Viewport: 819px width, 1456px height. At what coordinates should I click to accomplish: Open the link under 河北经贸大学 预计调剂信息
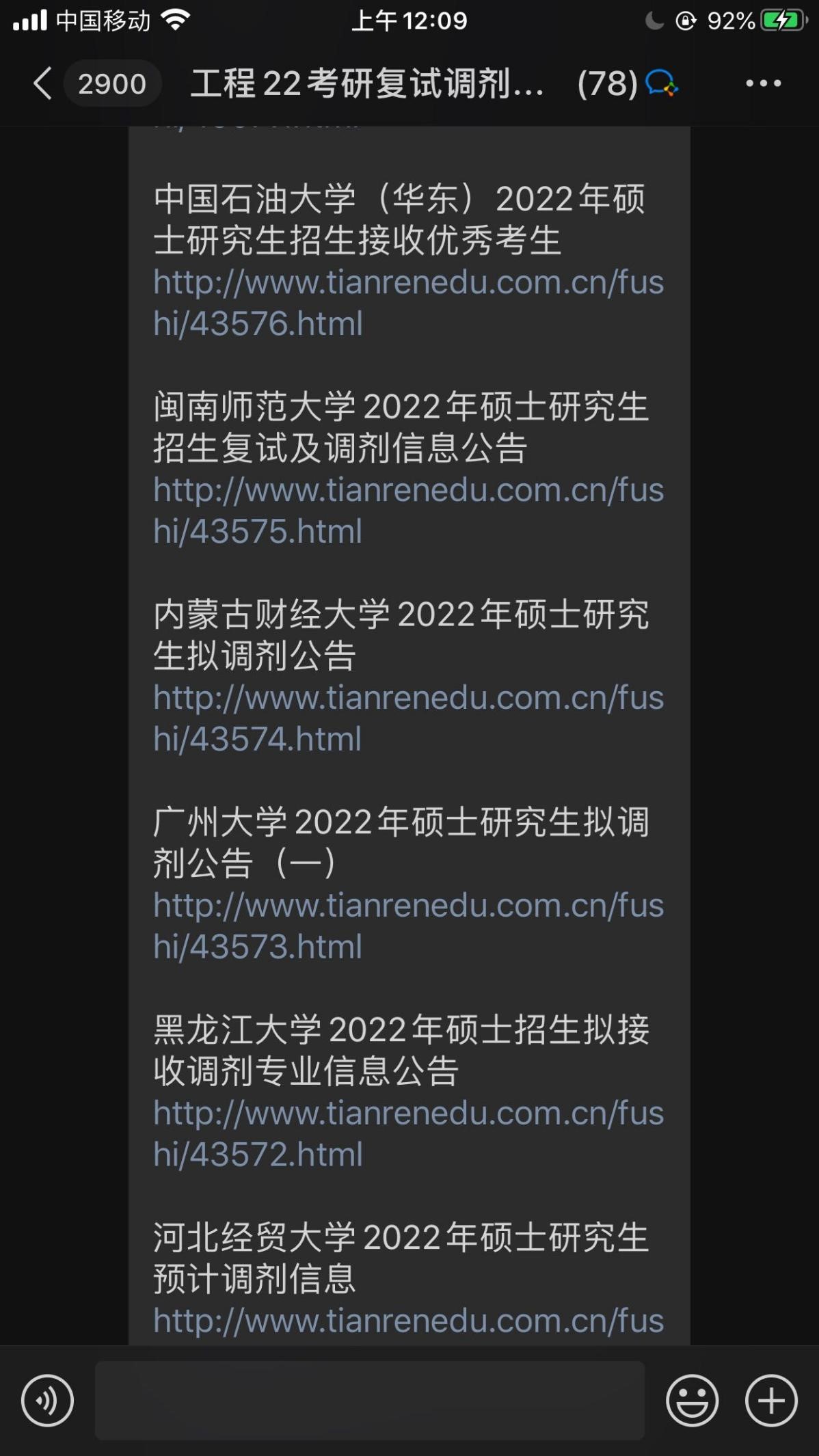point(407,1321)
